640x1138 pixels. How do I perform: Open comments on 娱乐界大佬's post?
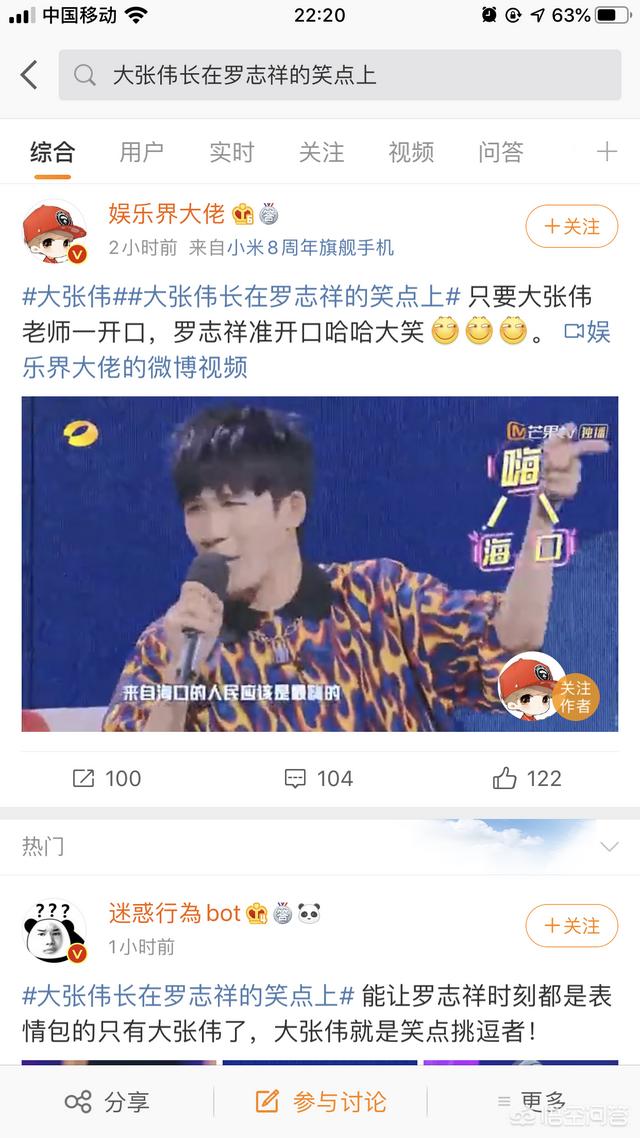(319, 778)
